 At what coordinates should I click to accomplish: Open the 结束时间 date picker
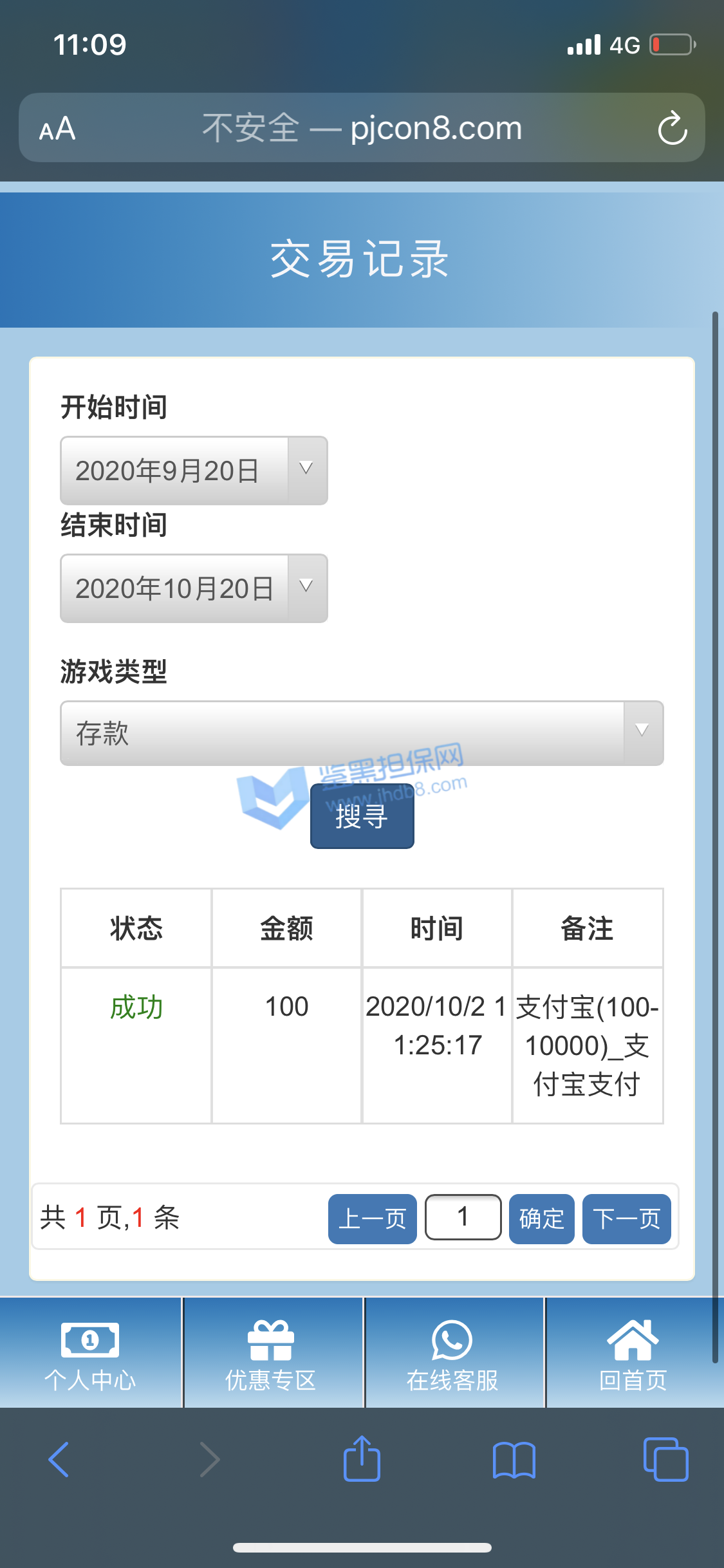point(193,588)
